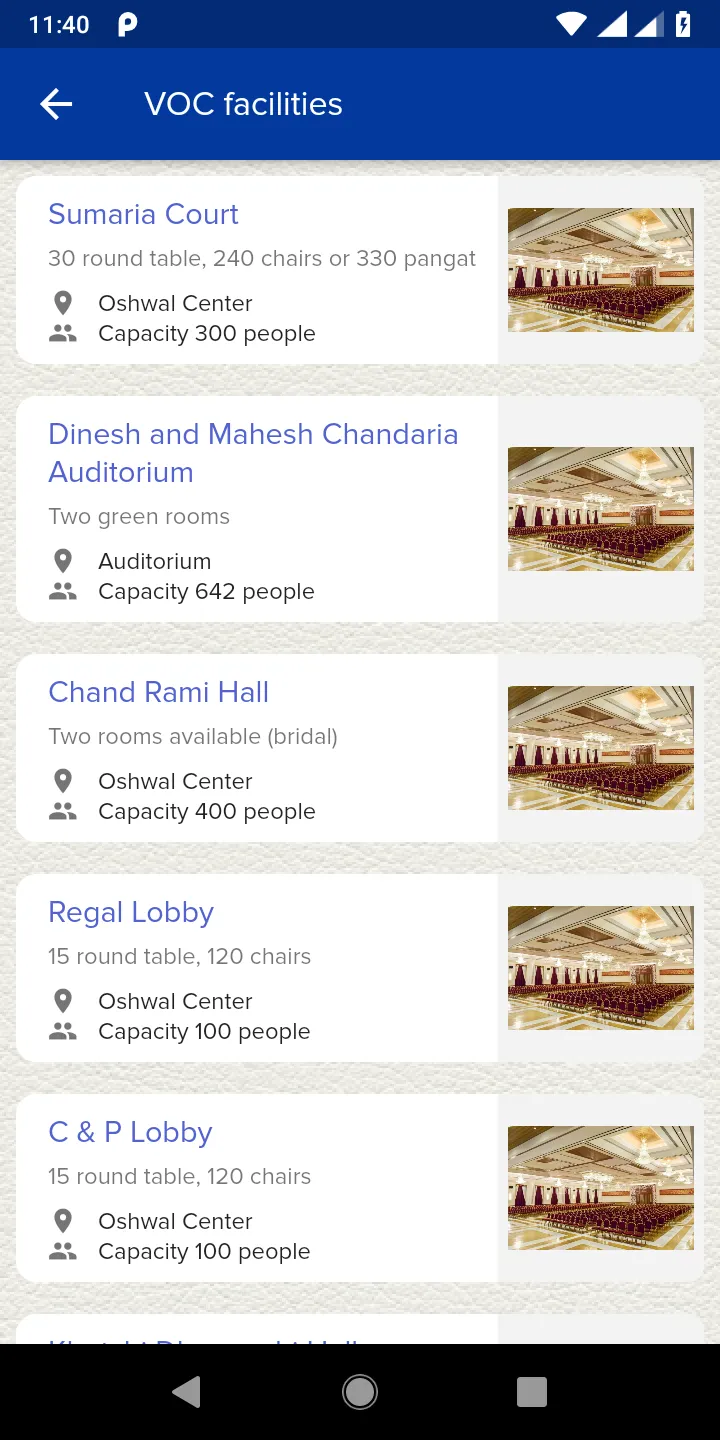Image resolution: width=720 pixels, height=1440 pixels.
Task: Open the Sumaria Court facility card
Action: pyautogui.click(x=360, y=270)
